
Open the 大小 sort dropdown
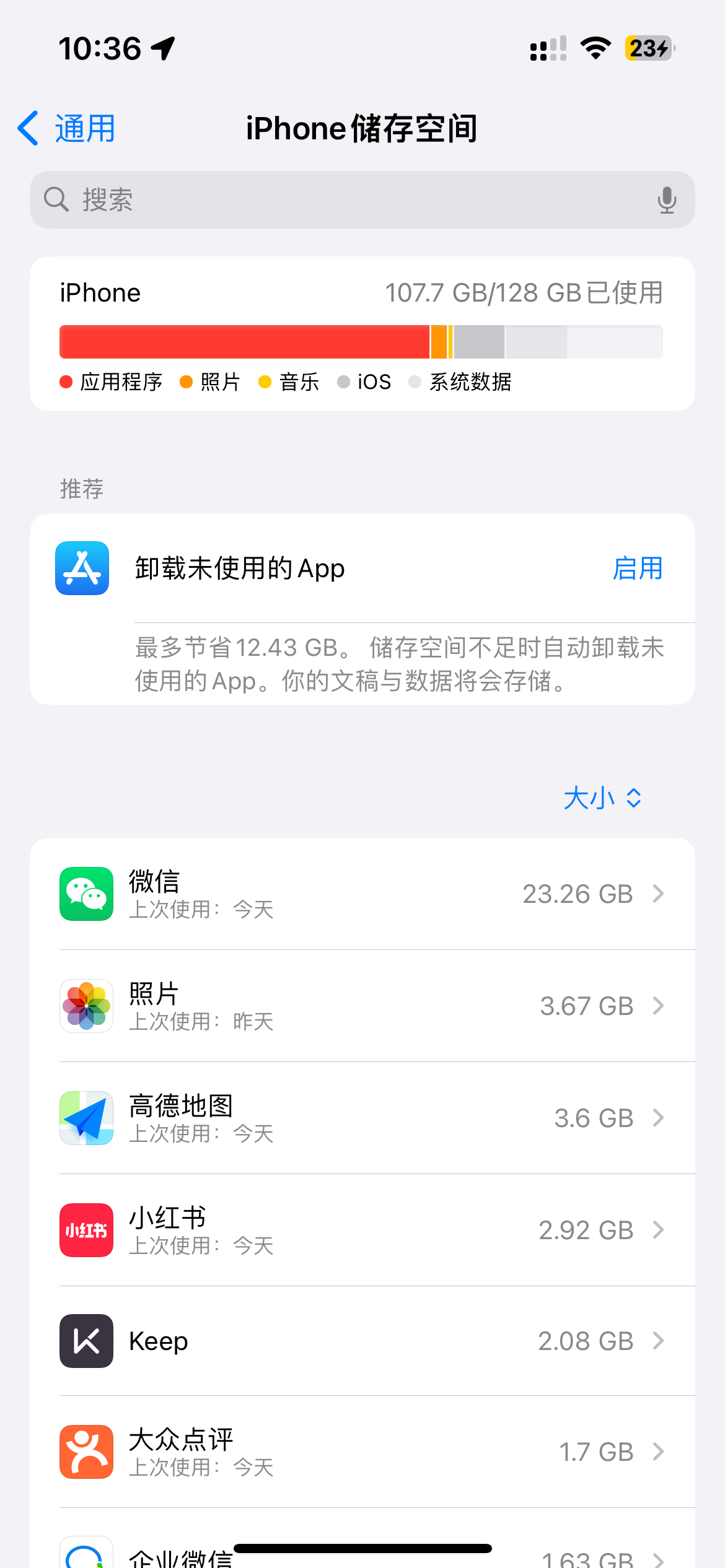click(602, 798)
